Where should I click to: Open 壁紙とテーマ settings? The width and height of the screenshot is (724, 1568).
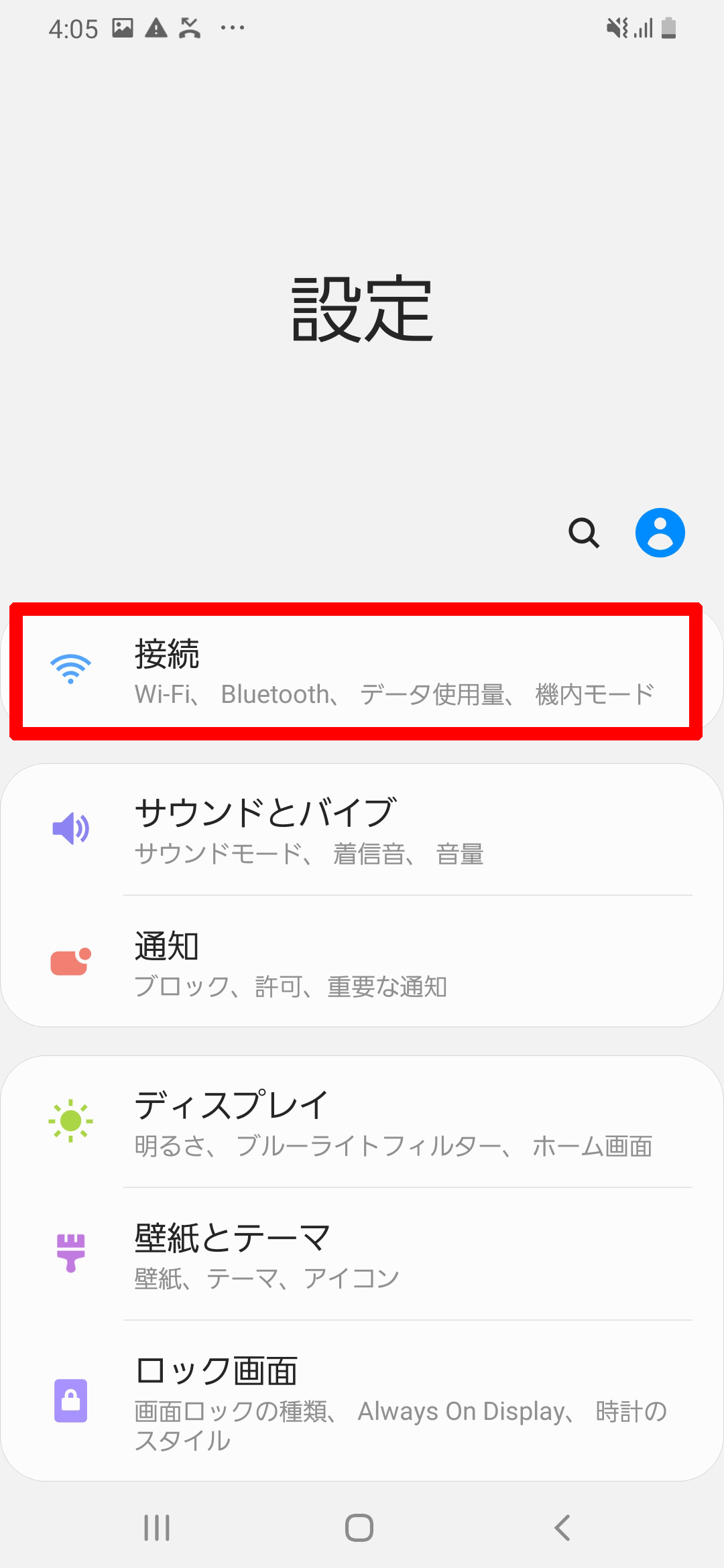tap(362, 1254)
